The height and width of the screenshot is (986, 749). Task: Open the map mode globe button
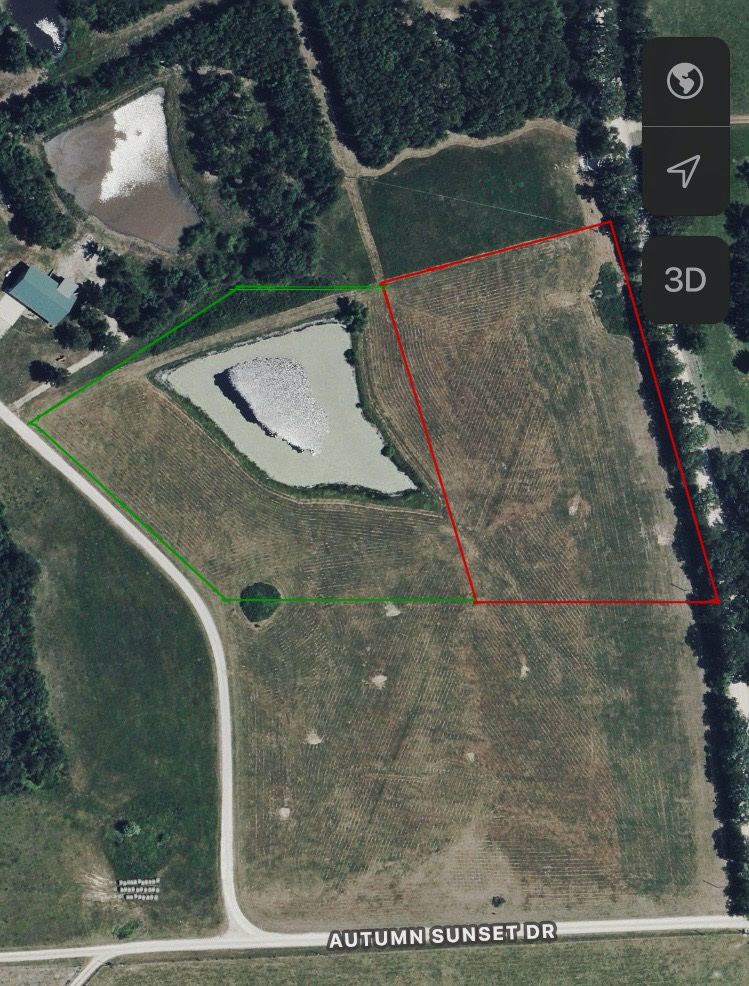pos(685,81)
